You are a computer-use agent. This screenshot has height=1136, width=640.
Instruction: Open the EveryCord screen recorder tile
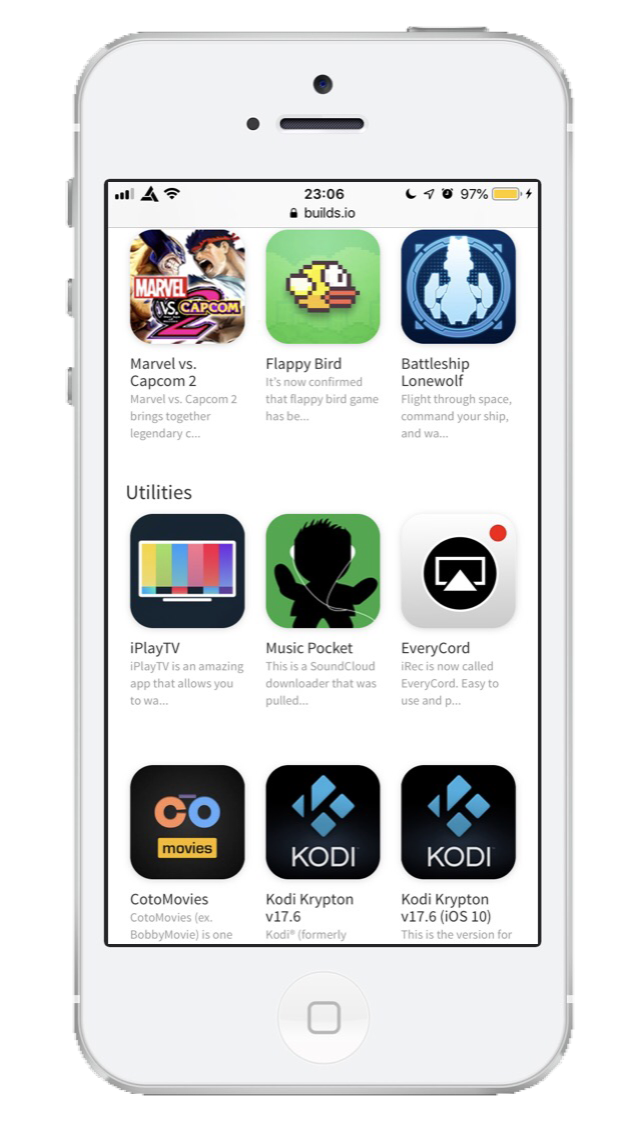point(458,571)
